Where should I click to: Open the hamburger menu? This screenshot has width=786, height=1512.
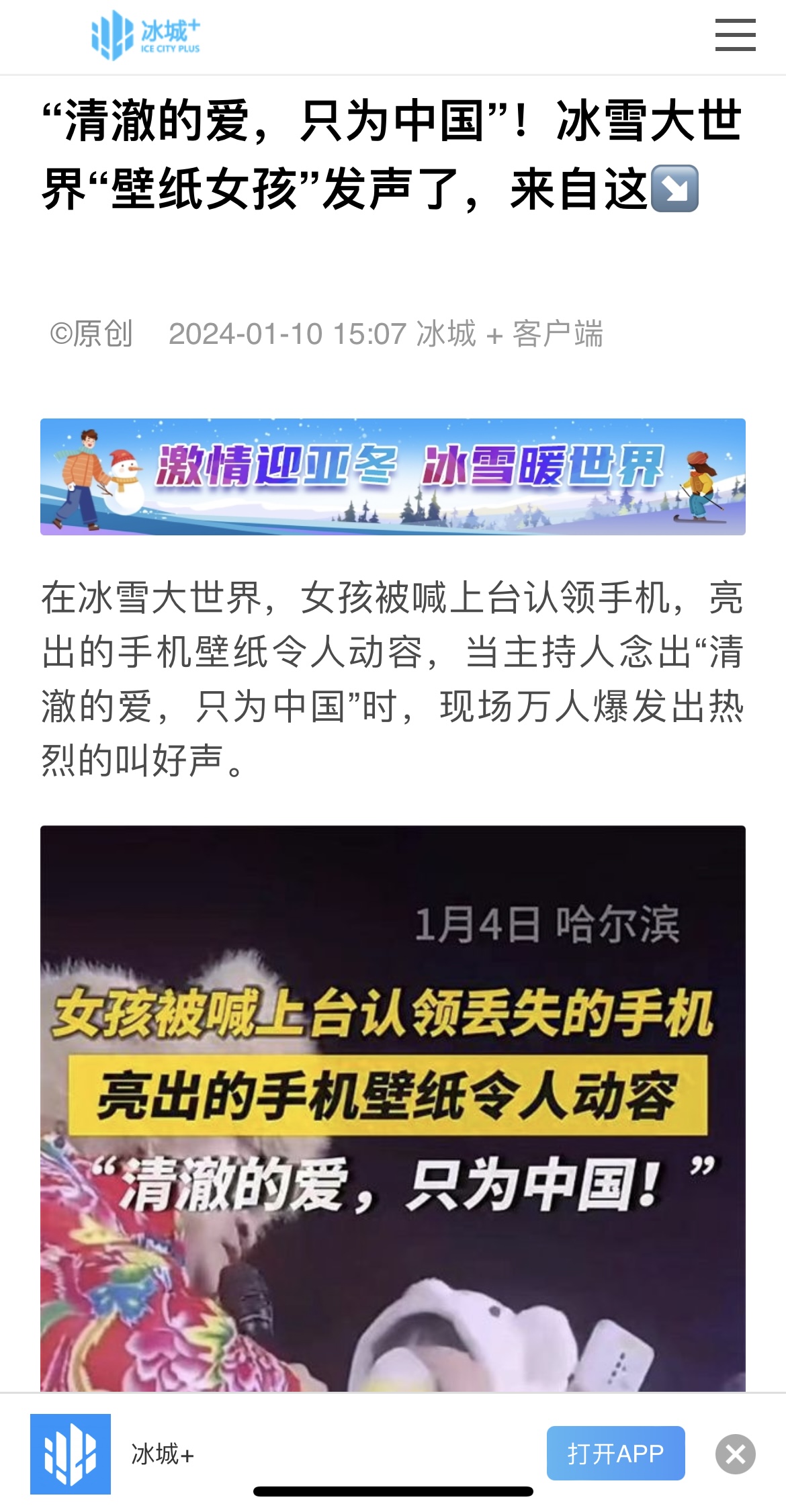(735, 35)
